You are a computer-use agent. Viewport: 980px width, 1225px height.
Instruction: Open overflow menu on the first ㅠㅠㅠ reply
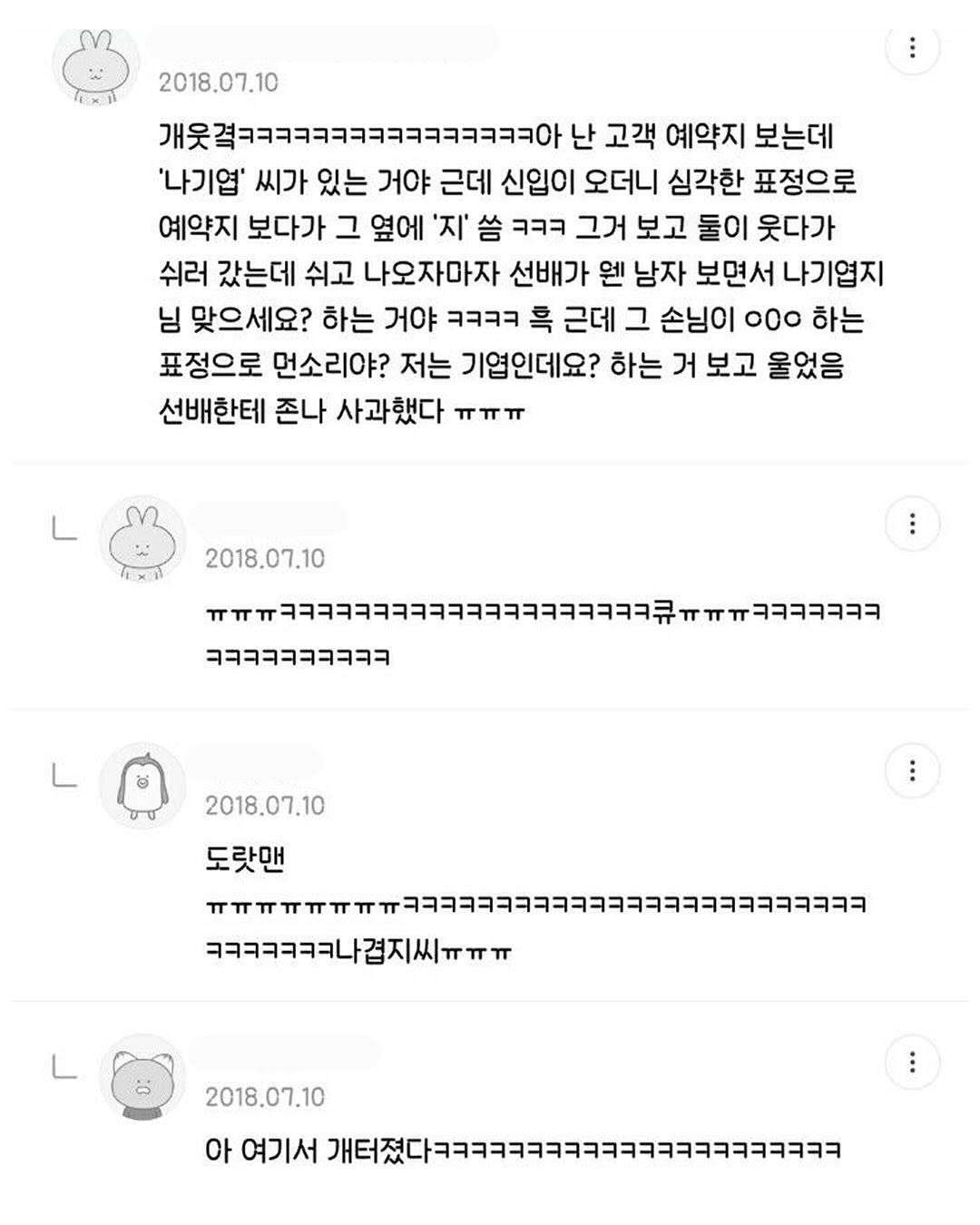pyautogui.click(x=912, y=524)
